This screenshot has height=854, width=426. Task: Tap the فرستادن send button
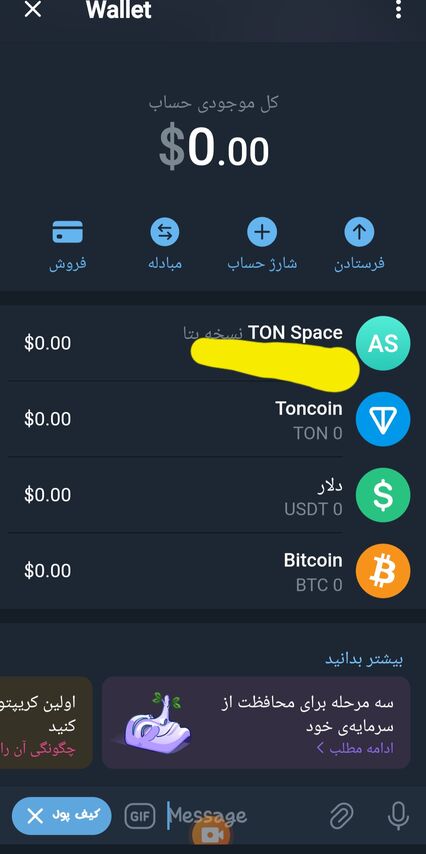tap(359, 244)
